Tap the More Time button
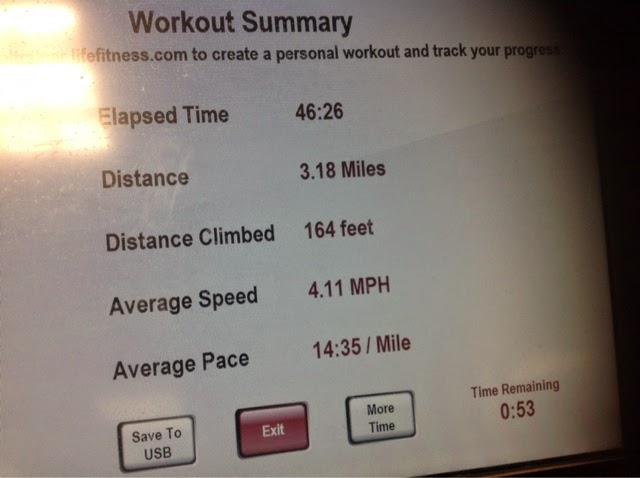640x478 pixels. 380,416
